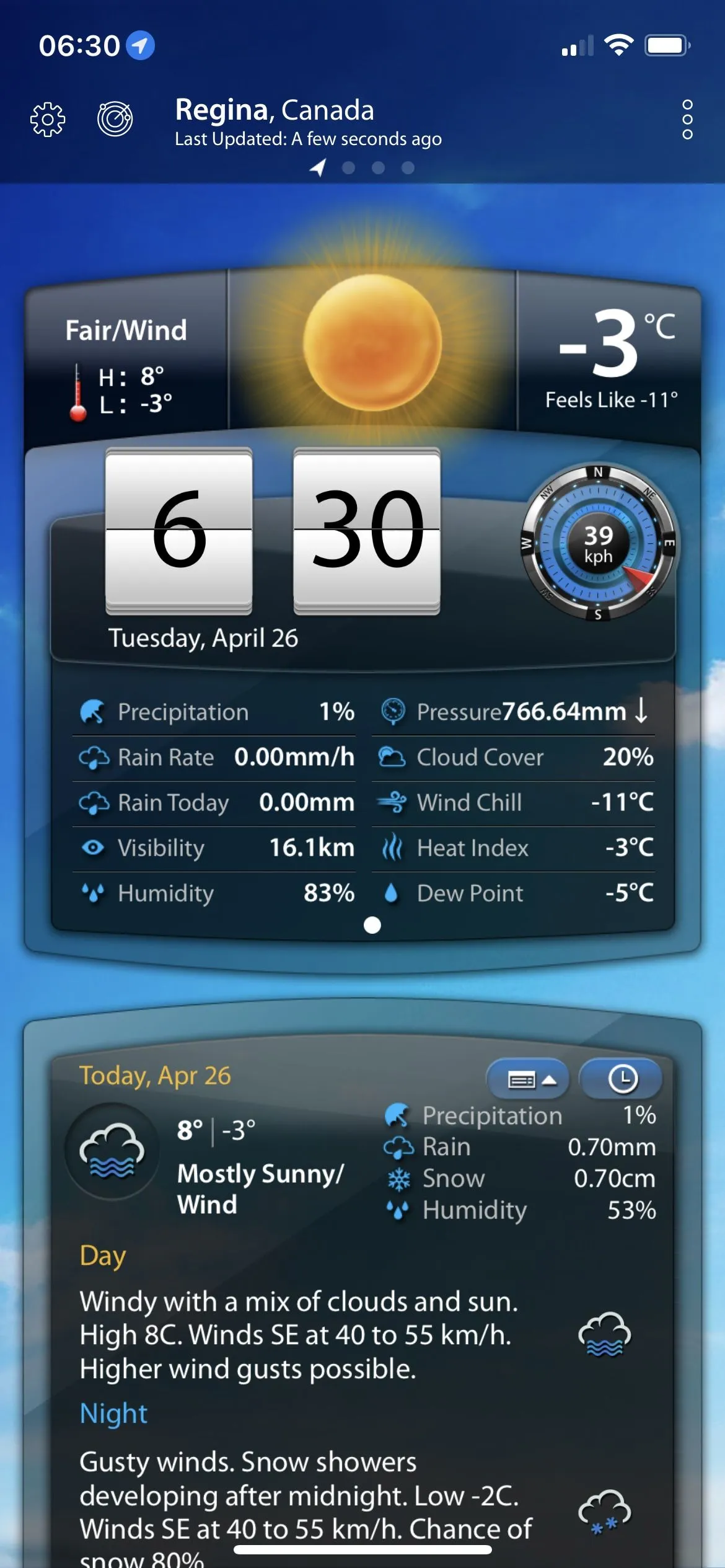This screenshot has height=1568, width=725.
Task: Open the settings gear
Action: point(48,118)
